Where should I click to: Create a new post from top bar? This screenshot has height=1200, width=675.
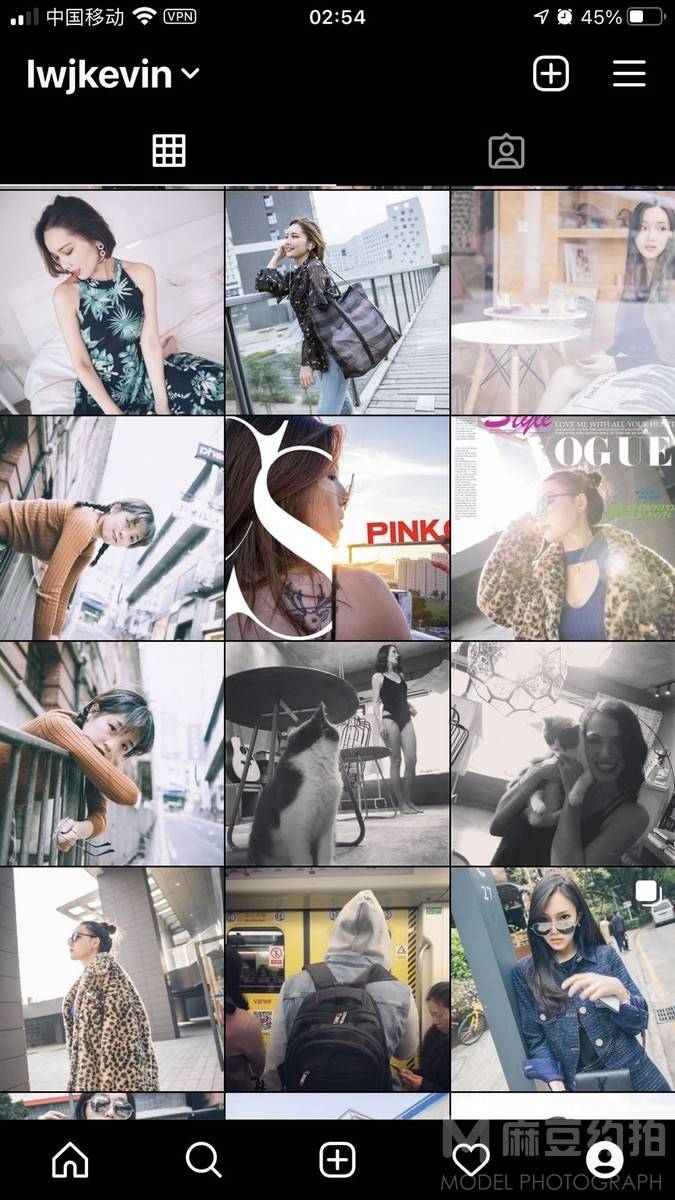pyautogui.click(x=551, y=74)
